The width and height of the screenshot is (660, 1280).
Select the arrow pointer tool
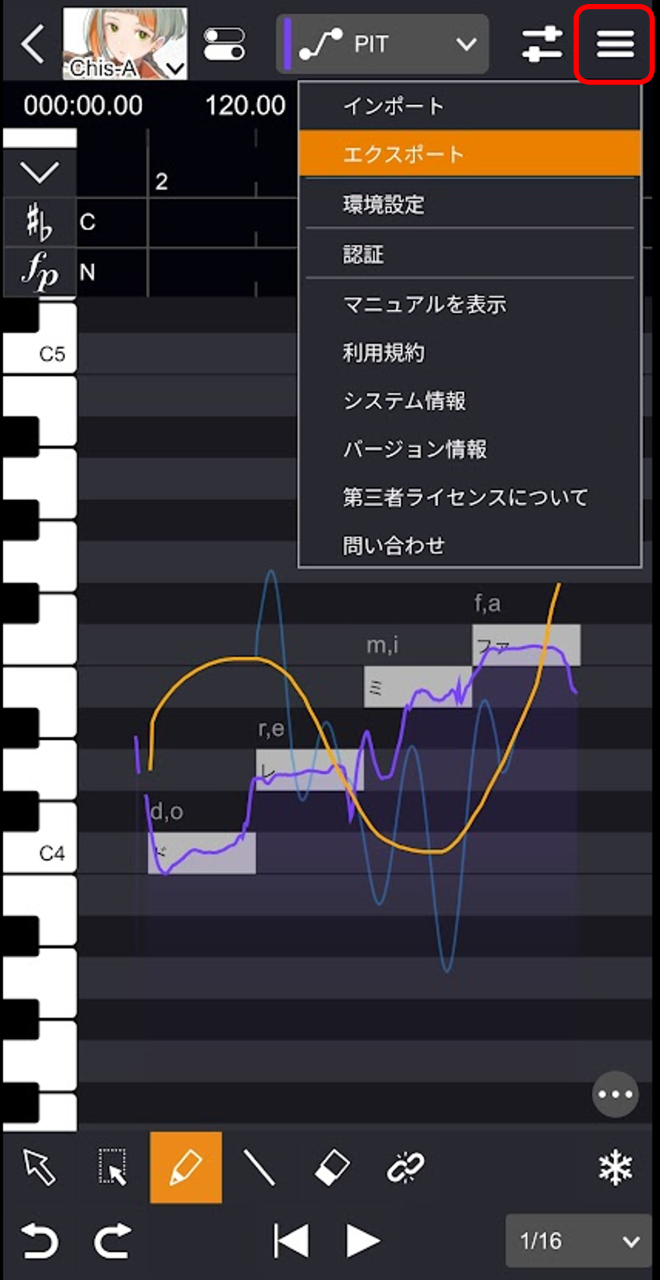click(40, 1167)
